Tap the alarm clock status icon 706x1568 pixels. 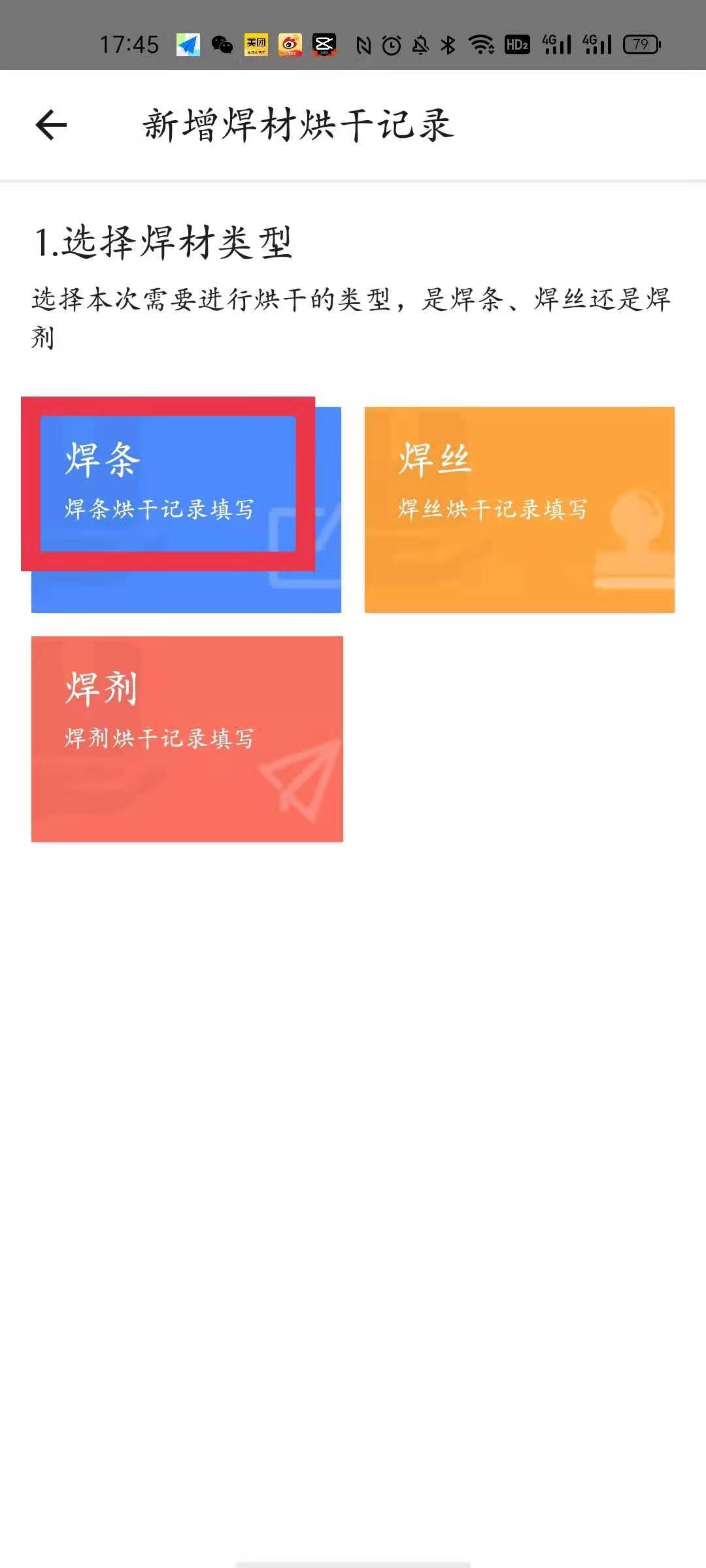tap(390, 44)
